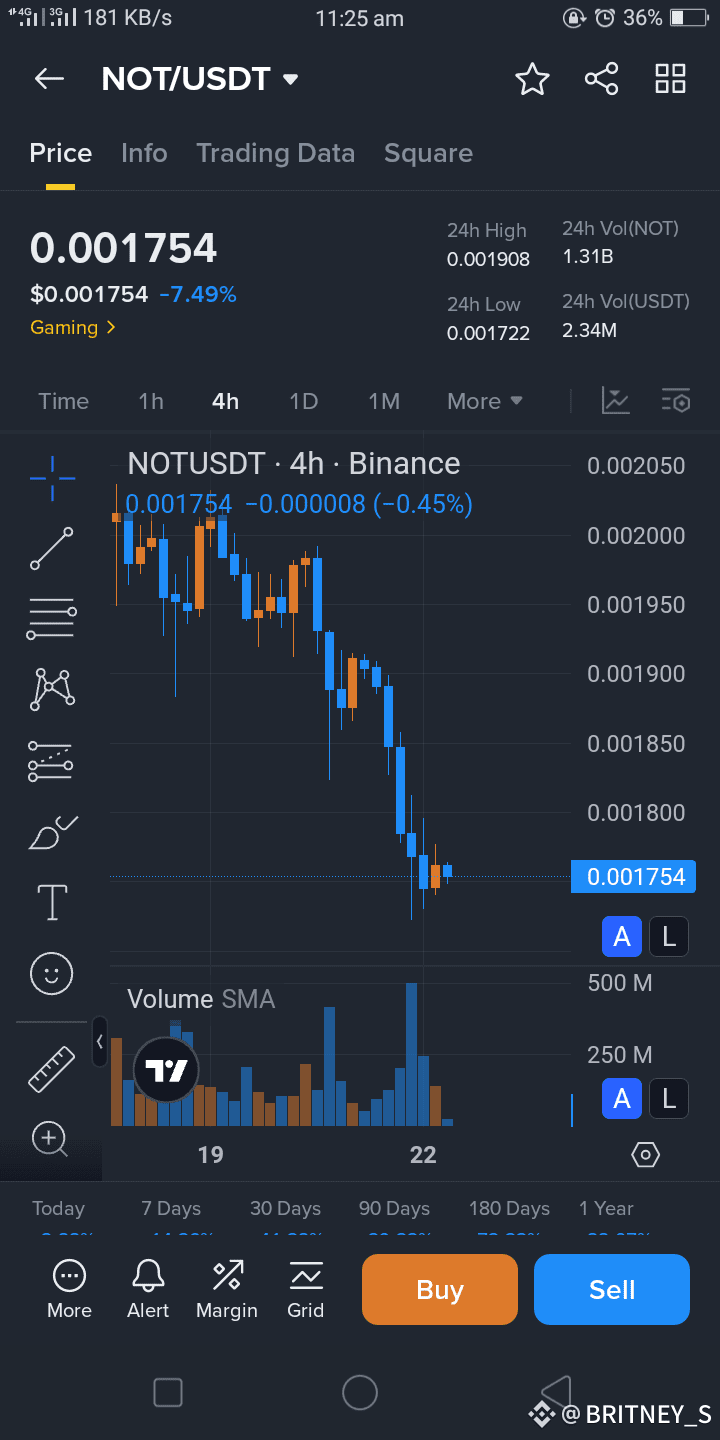Open the chart settings icon
Image resolution: width=720 pixels, height=1440 pixels.
tap(676, 401)
